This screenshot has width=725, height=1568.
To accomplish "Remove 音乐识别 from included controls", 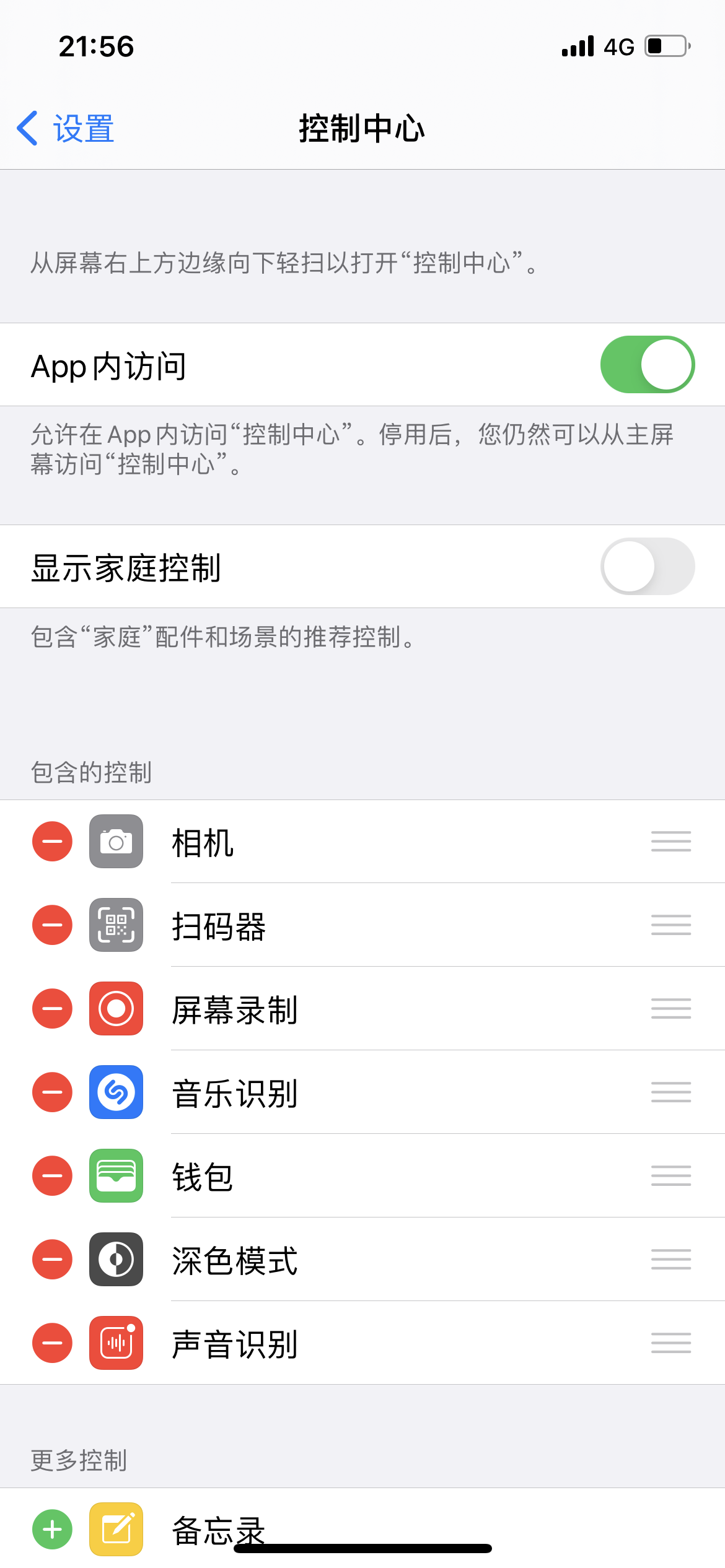I will coord(53,1092).
